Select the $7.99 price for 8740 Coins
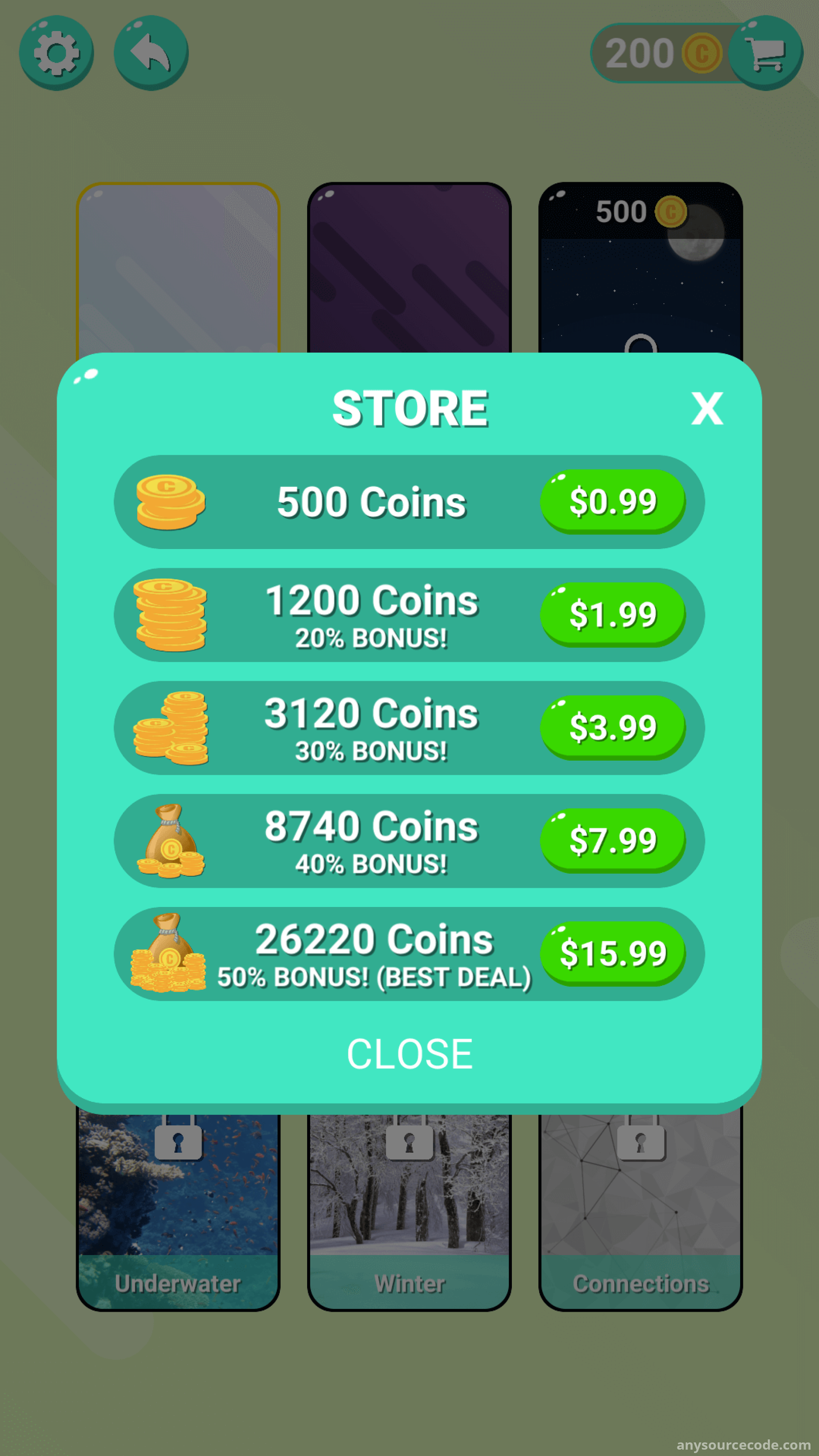 613,841
